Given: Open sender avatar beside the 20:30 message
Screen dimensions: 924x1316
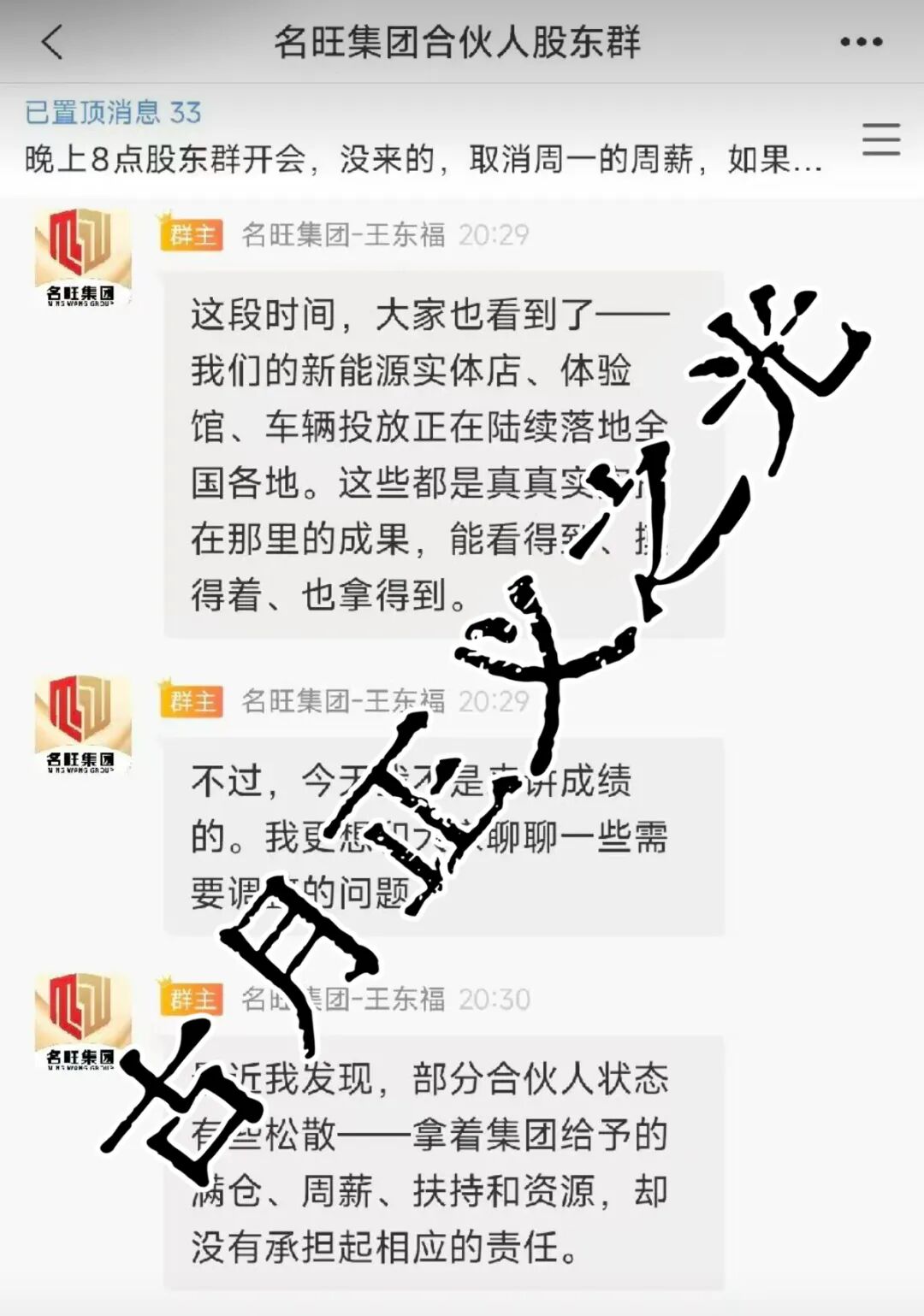Looking at the screenshot, I should (82, 1022).
